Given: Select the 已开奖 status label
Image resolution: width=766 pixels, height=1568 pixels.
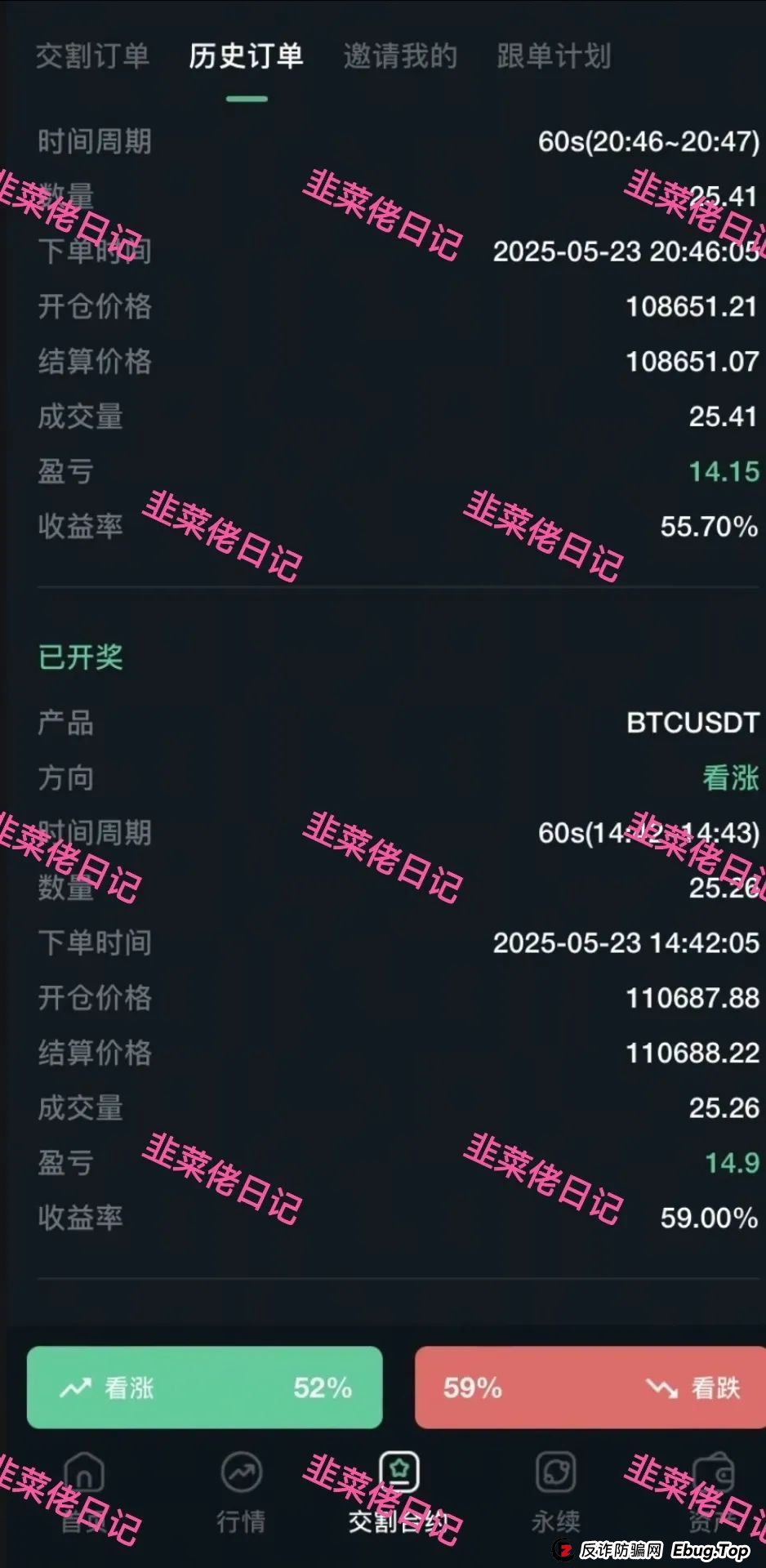Looking at the screenshot, I should (x=80, y=657).
